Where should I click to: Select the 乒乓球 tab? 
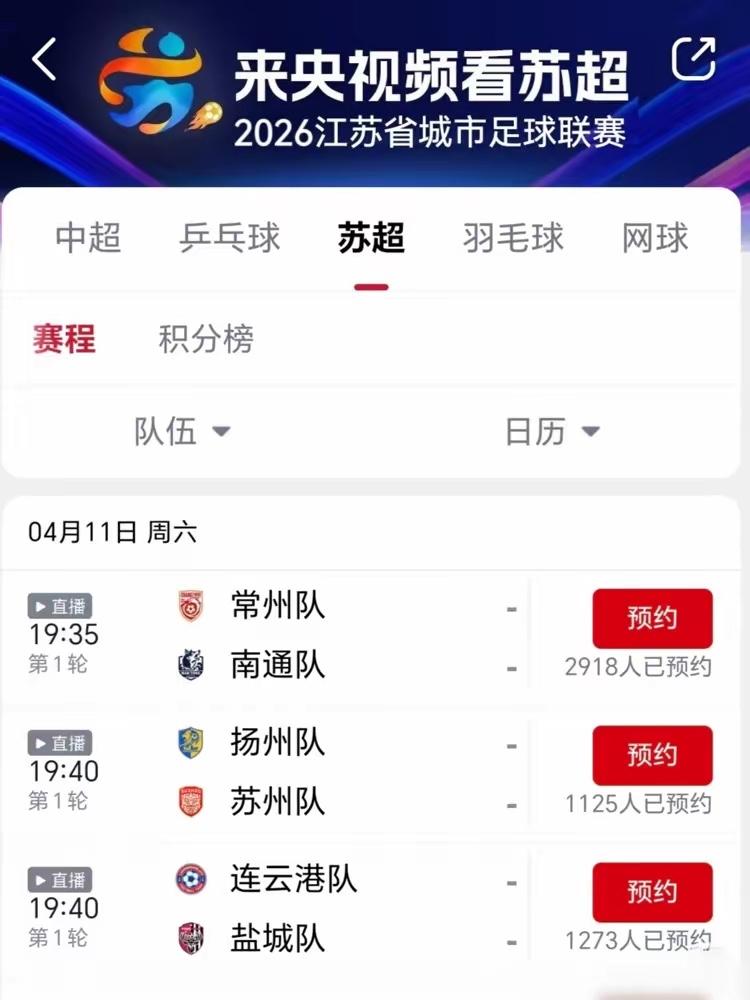[x=229, y=238]
